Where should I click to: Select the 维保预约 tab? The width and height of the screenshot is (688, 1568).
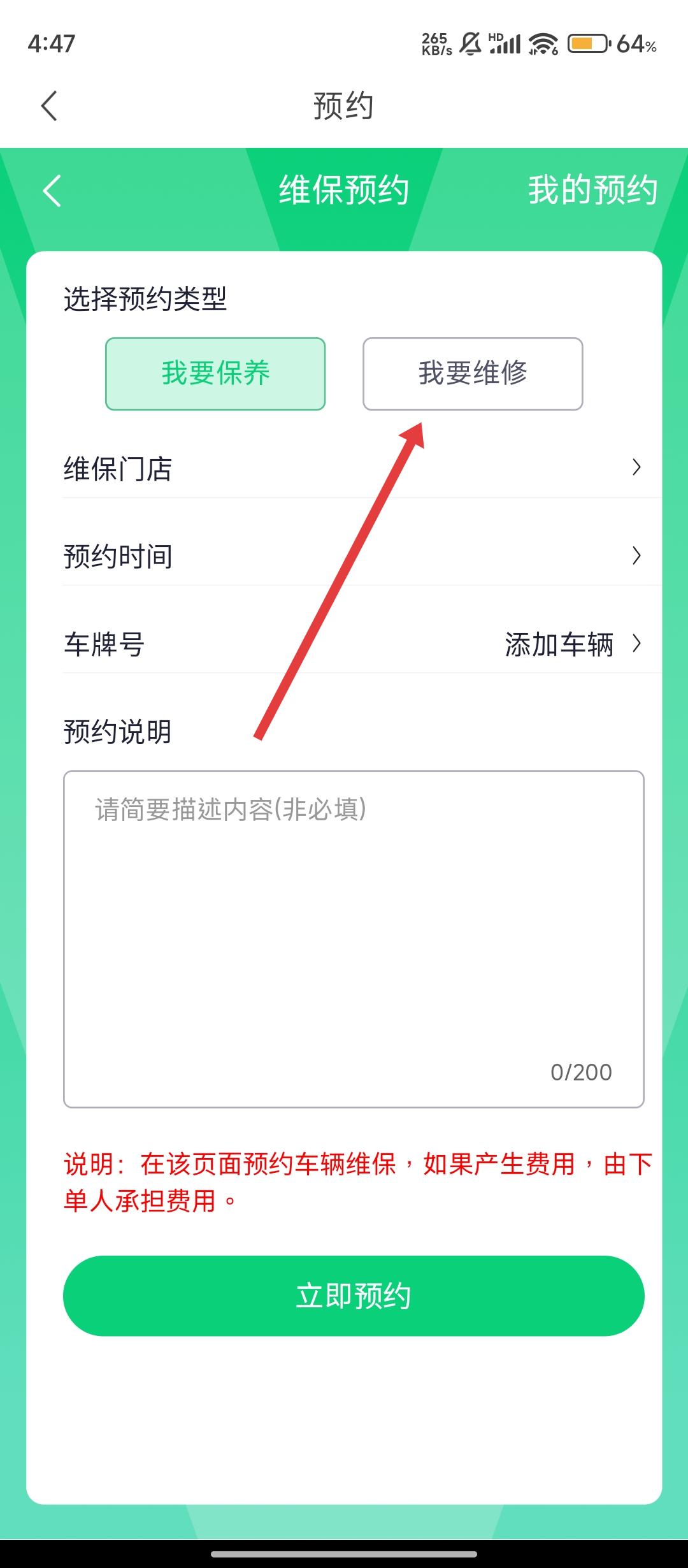[x=344, y=191]
